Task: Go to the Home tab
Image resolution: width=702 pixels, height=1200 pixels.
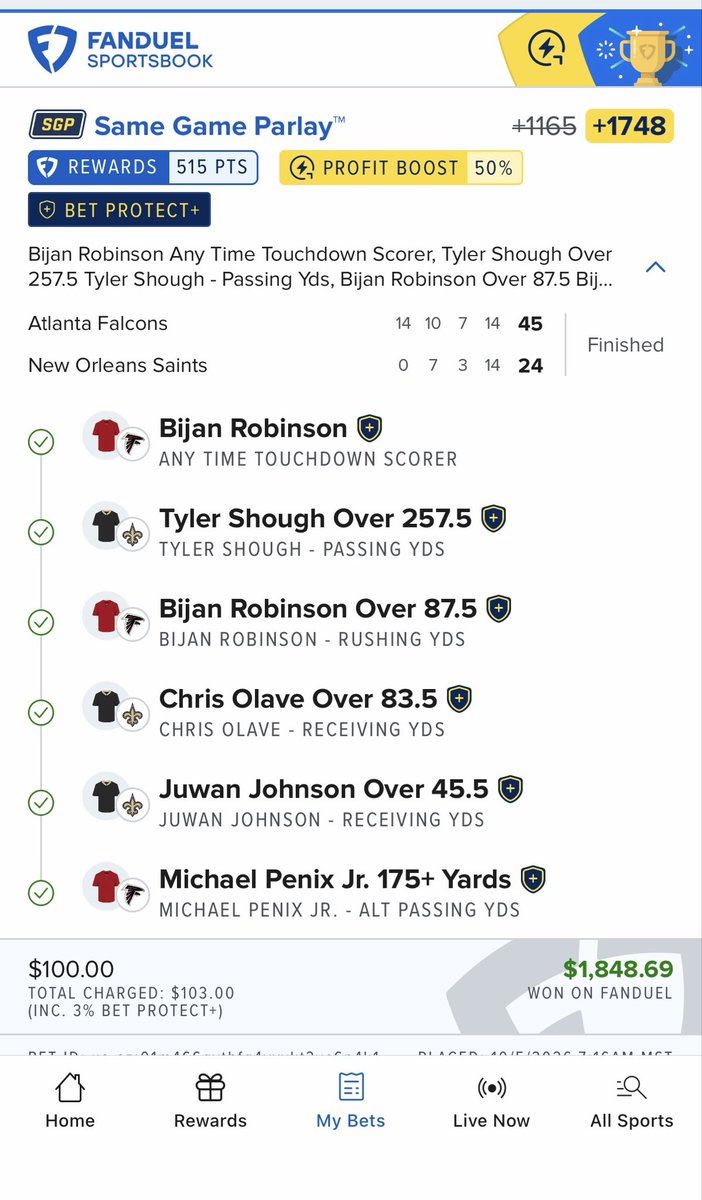Action: pyautogui.click(x=70, y=1100)
